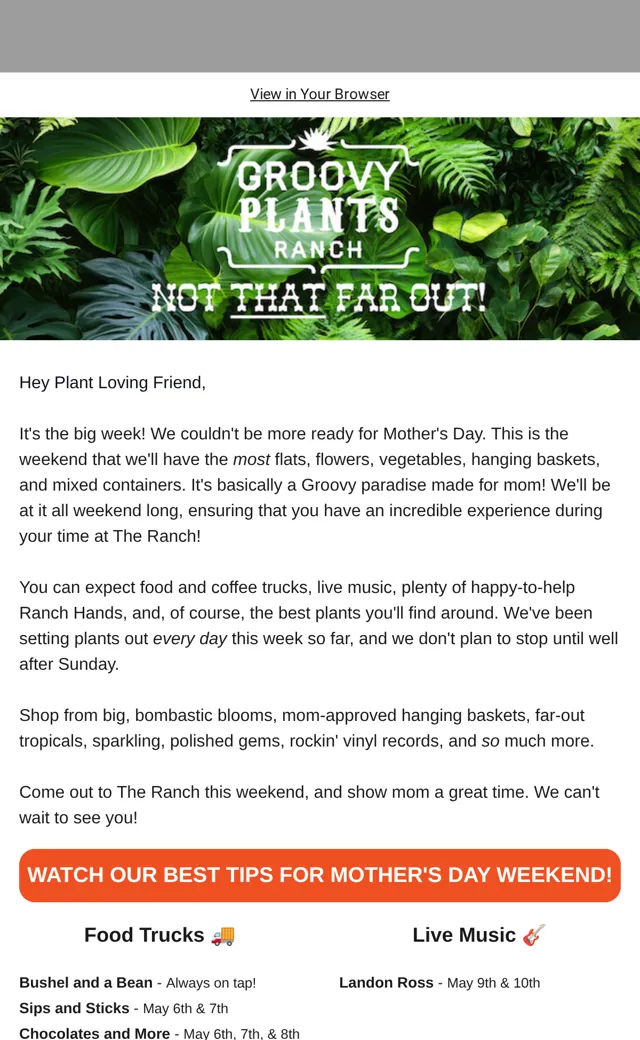
Task: Tap the Groovy Plants Ranch banner image
Action: 320,229
